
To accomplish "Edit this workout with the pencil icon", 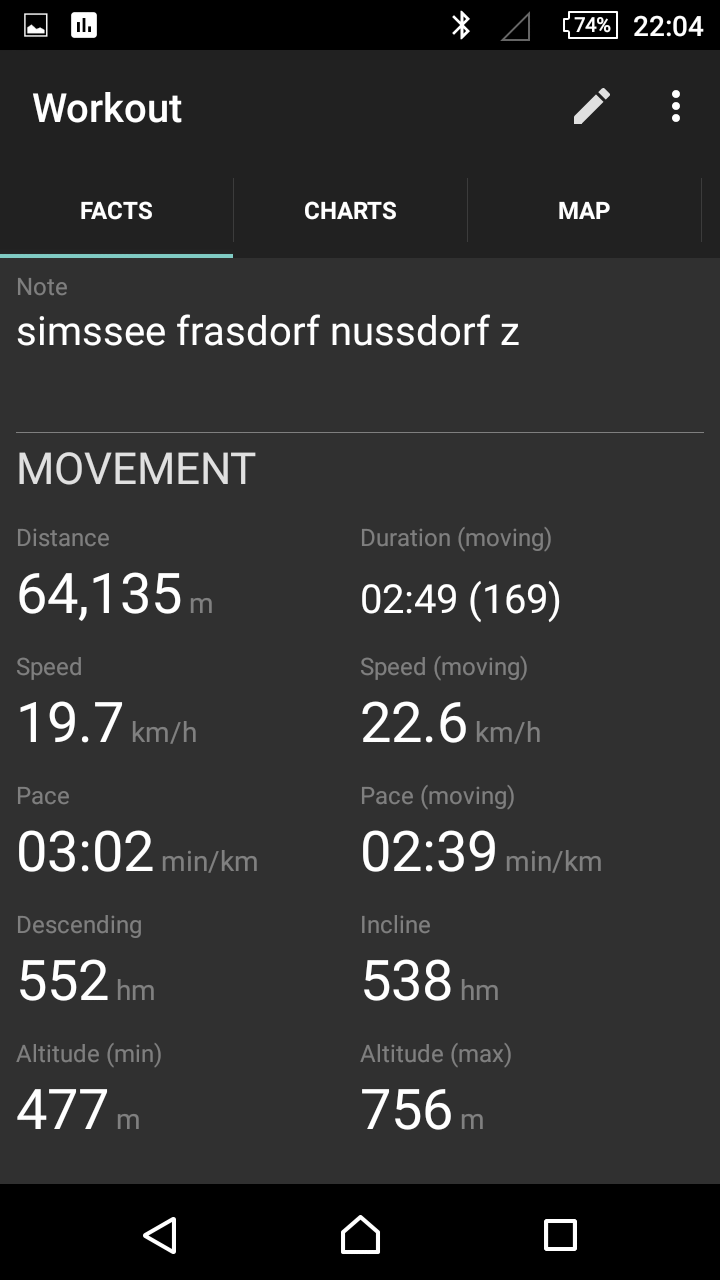I will click(592, 106).
